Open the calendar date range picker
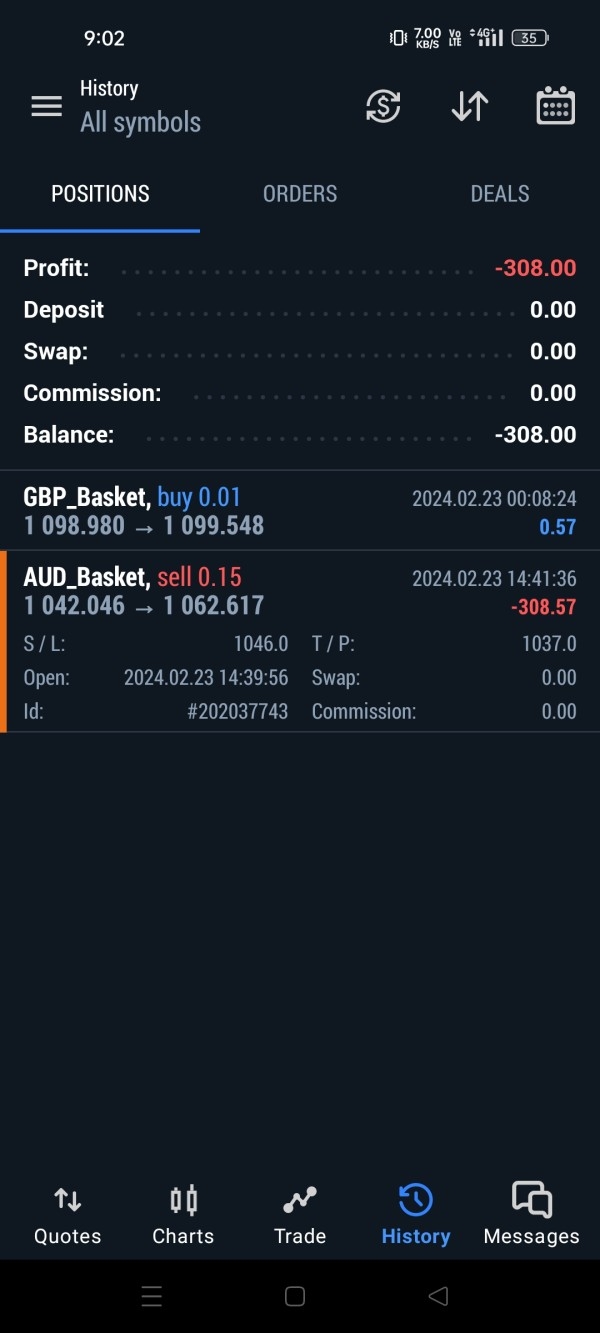 tap(555, 106)
